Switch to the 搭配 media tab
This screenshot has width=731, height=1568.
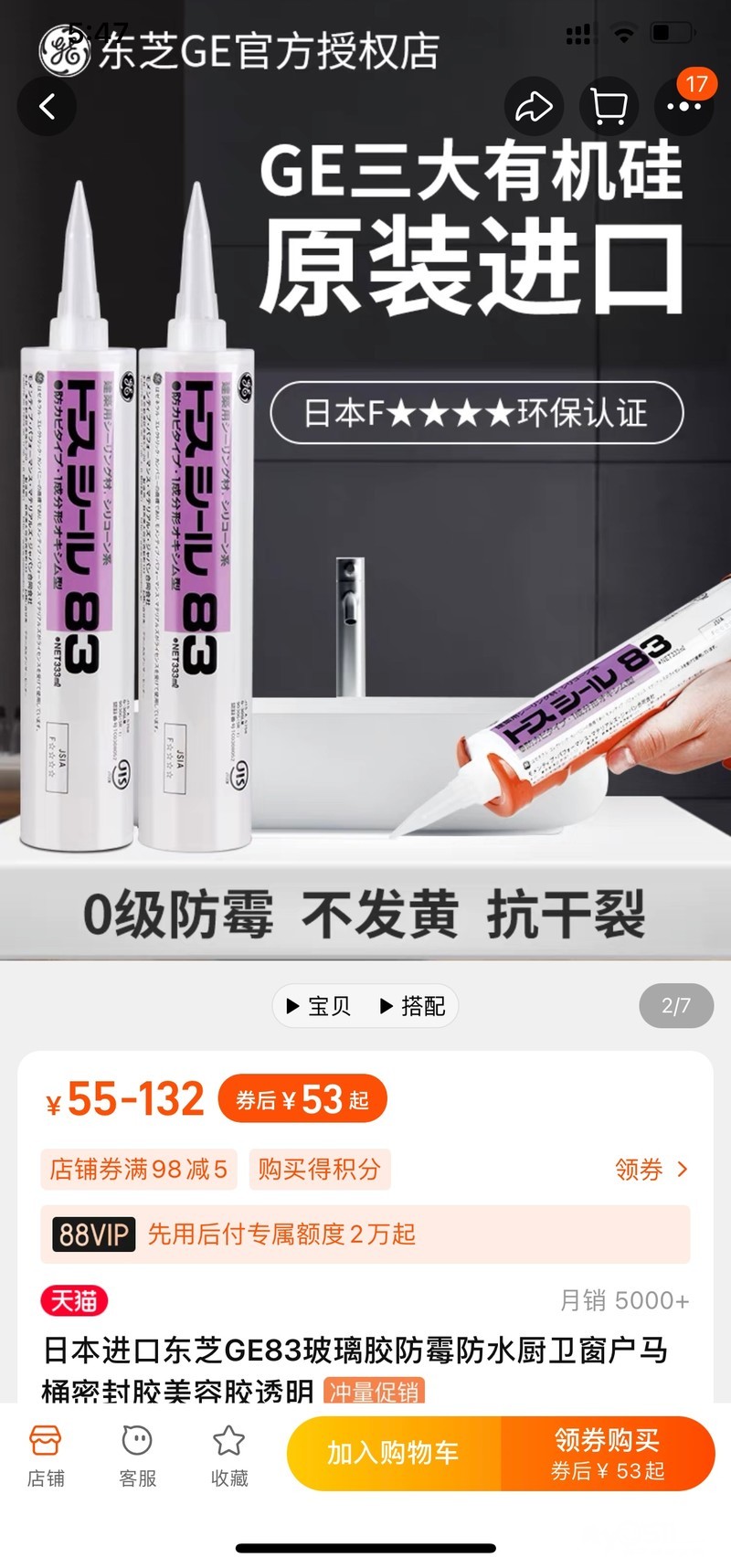pyautogui.click(x=412, y=1006)
